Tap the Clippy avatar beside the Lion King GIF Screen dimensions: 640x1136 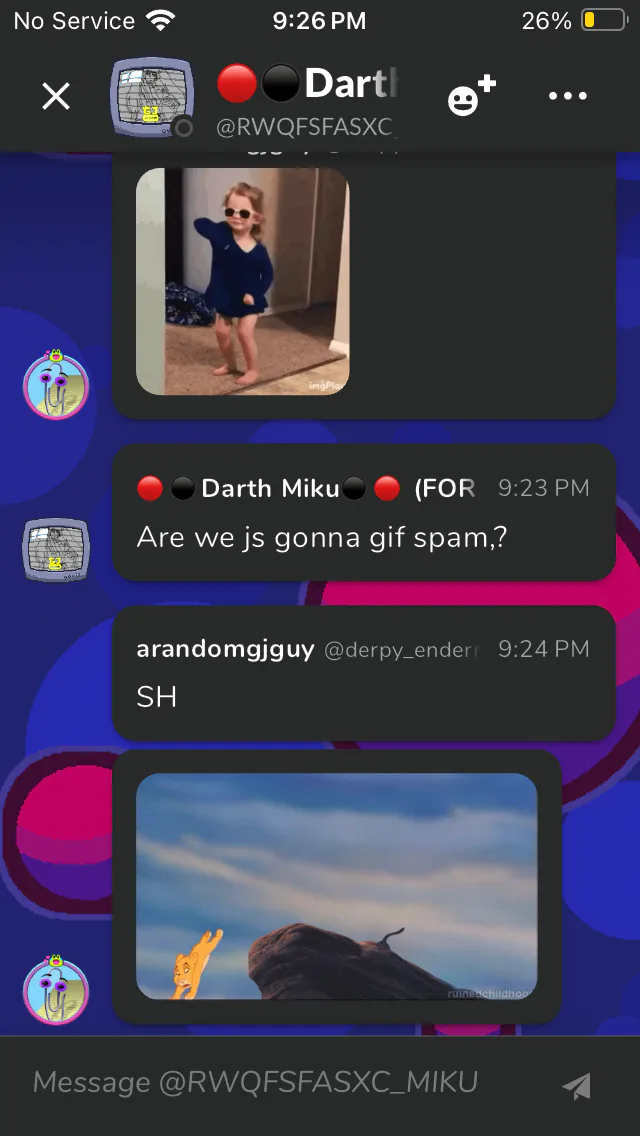pyautogui.click(x=56, y=989)
